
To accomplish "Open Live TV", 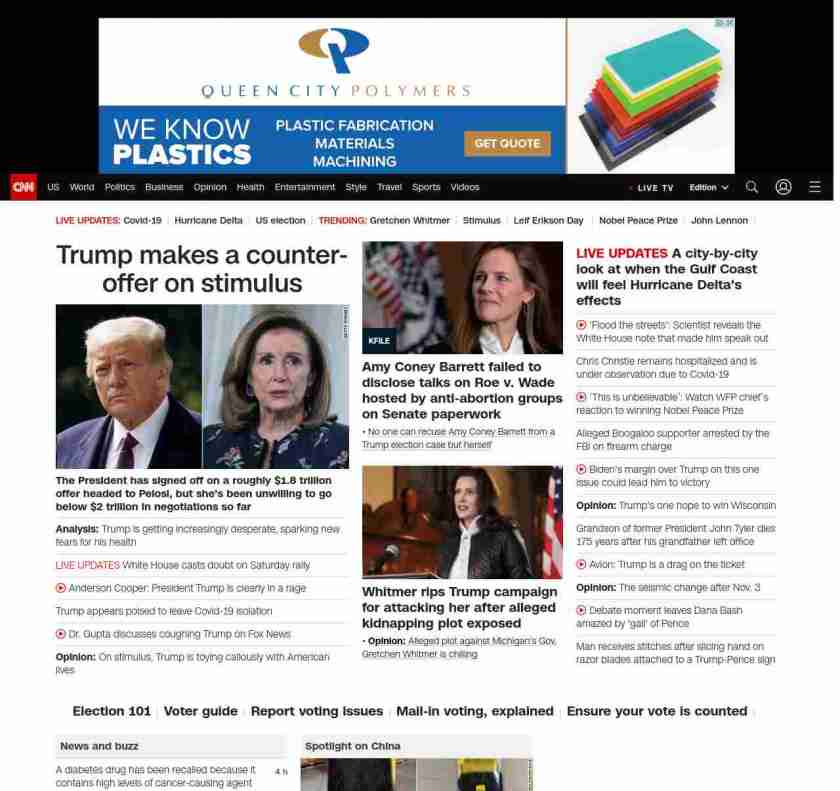I will pos(654,188).
